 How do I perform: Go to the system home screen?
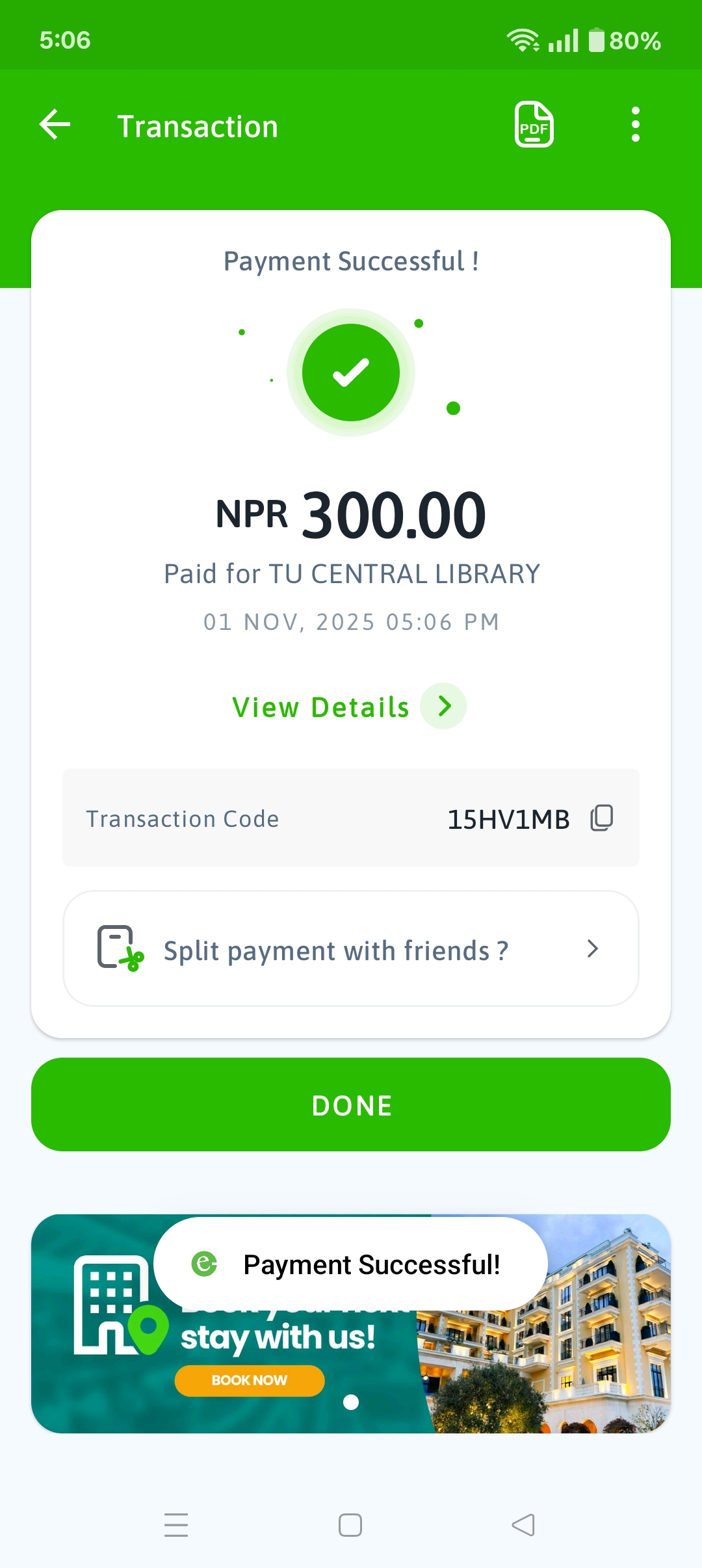tap(350, 1525)
